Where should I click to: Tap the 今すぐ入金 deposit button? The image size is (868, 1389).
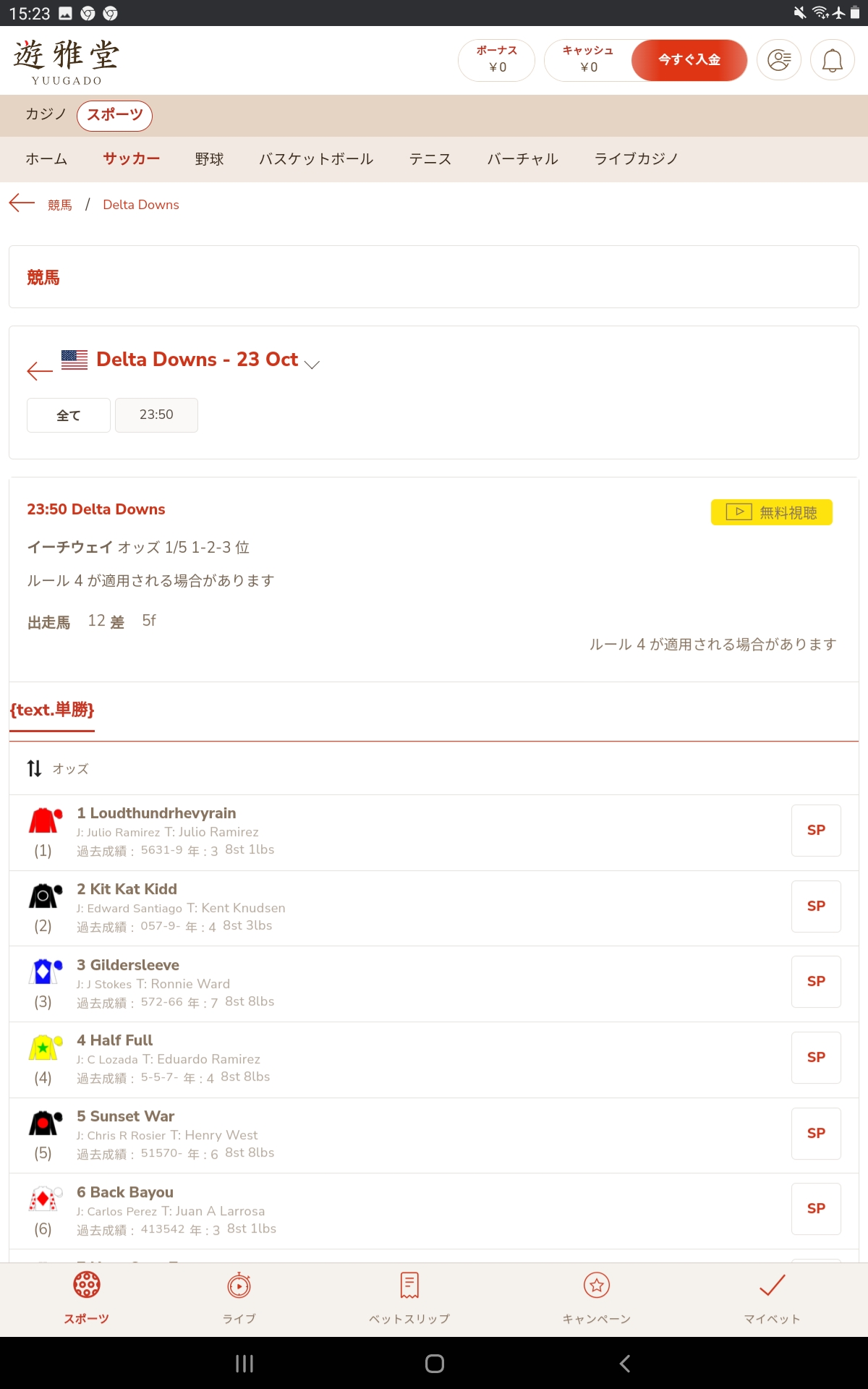point(689,60)
